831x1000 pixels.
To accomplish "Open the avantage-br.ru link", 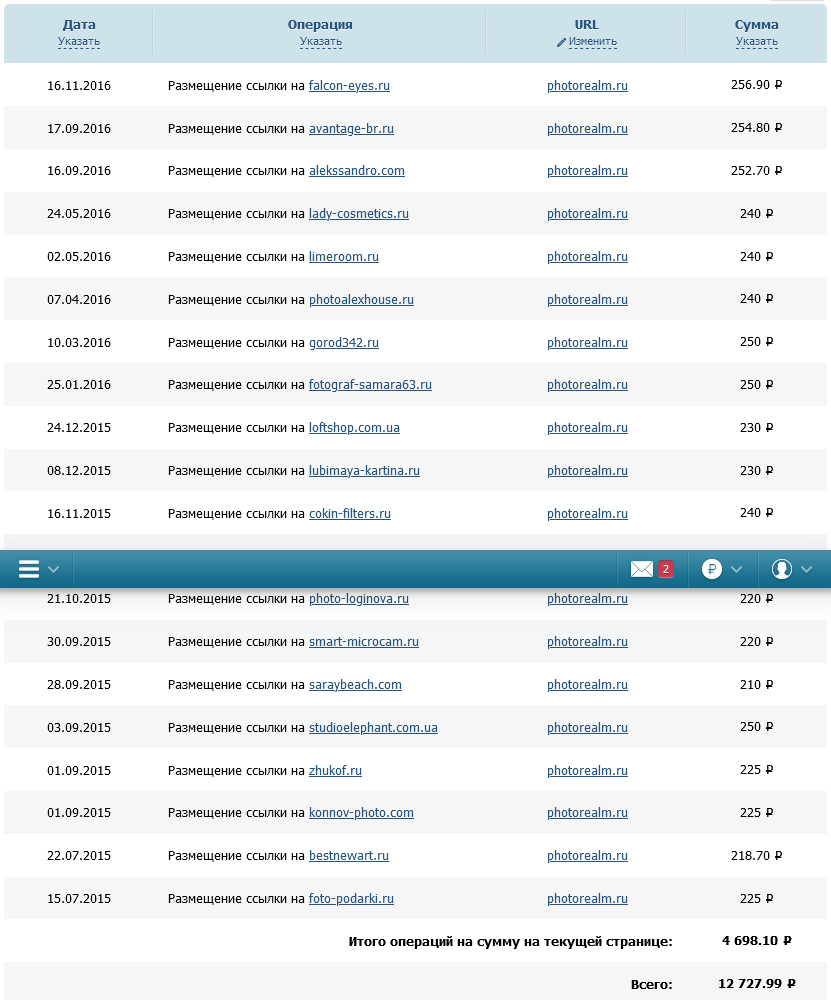I will [351, 129].
